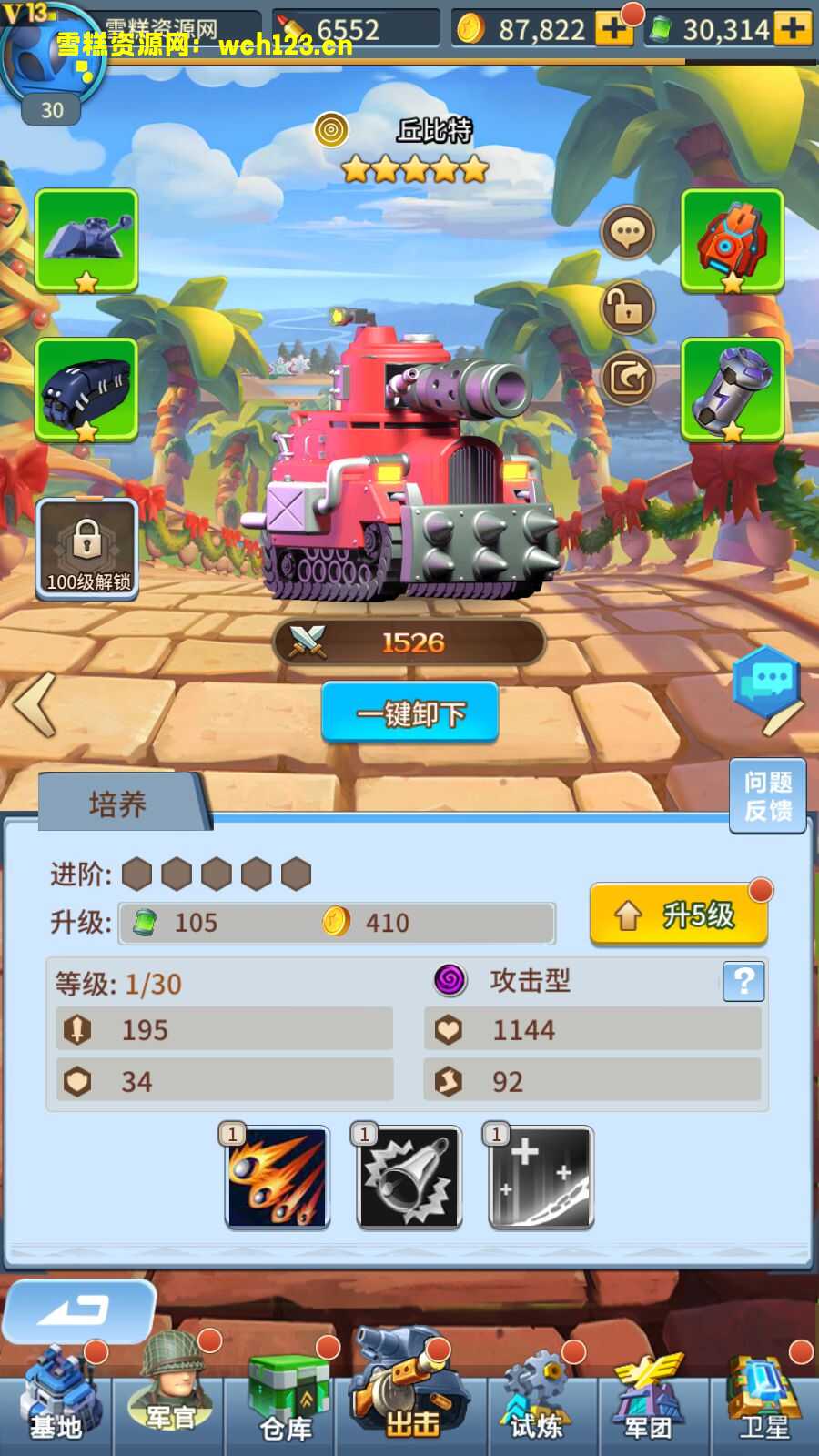Toggle the padlock lock icon
Screen dimensions: 819x1456
pyautogui.click(x=628, y=308)
